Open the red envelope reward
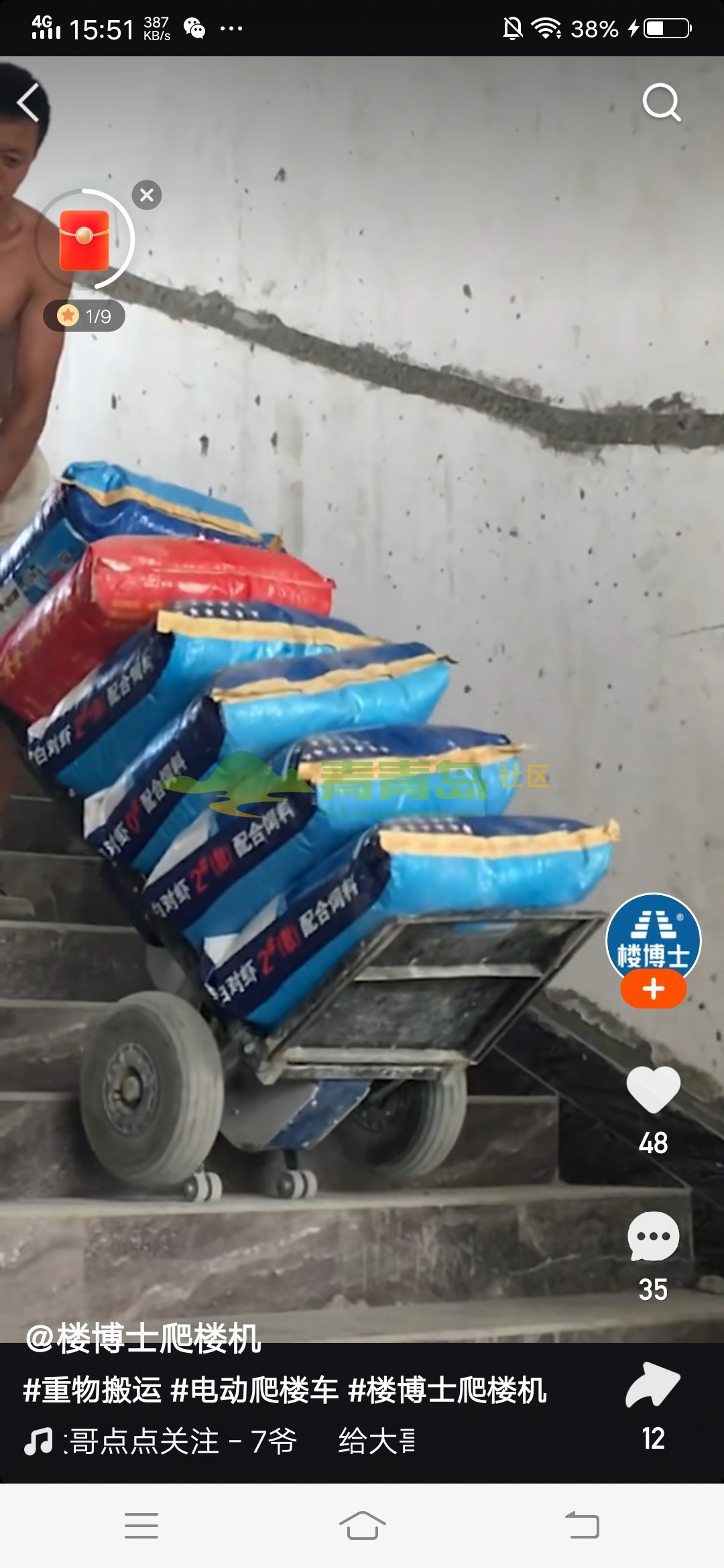This screenshot has width=724, height=1568. (84, 241)
